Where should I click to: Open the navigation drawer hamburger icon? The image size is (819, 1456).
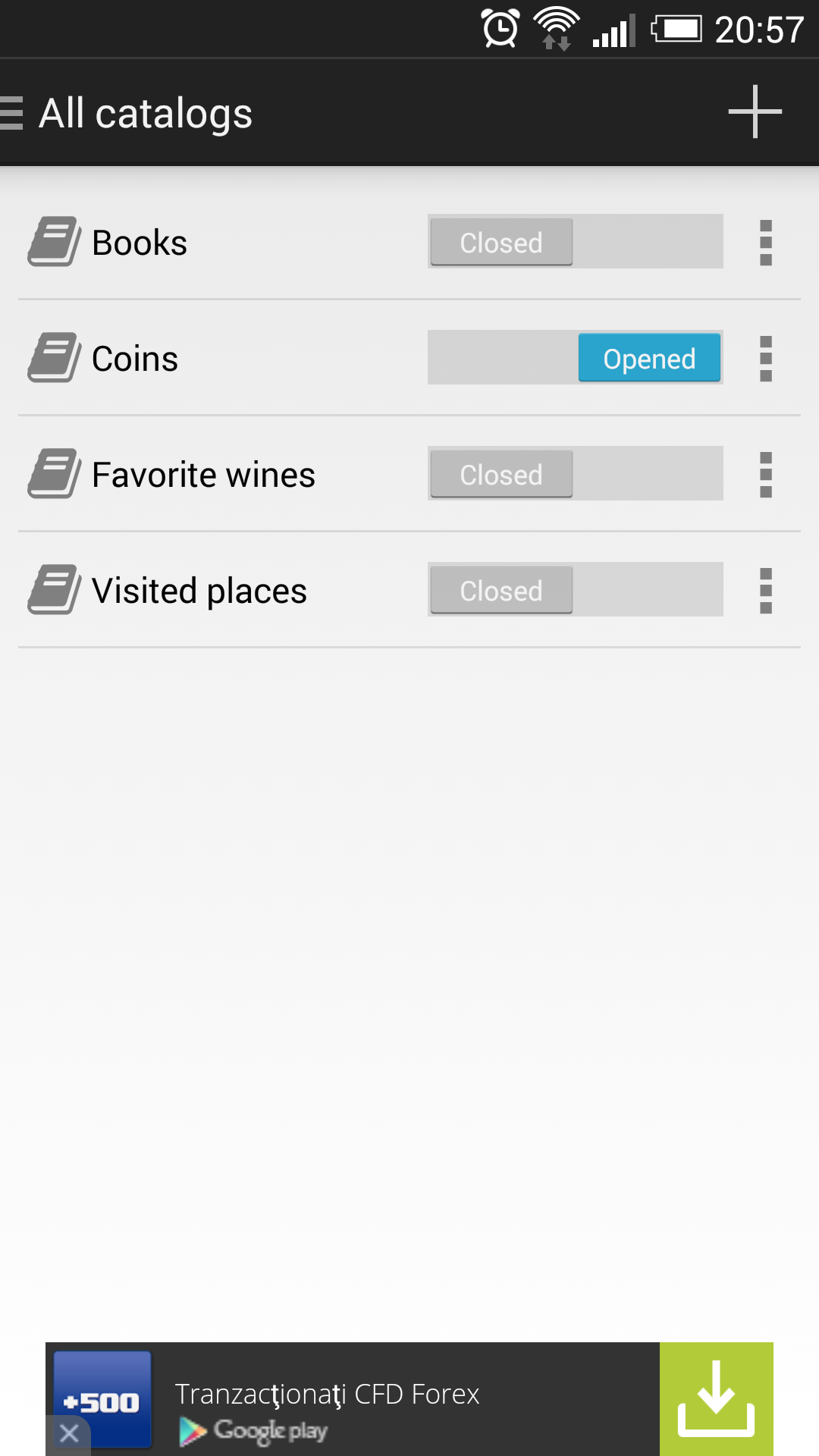(x=11, y=112)
